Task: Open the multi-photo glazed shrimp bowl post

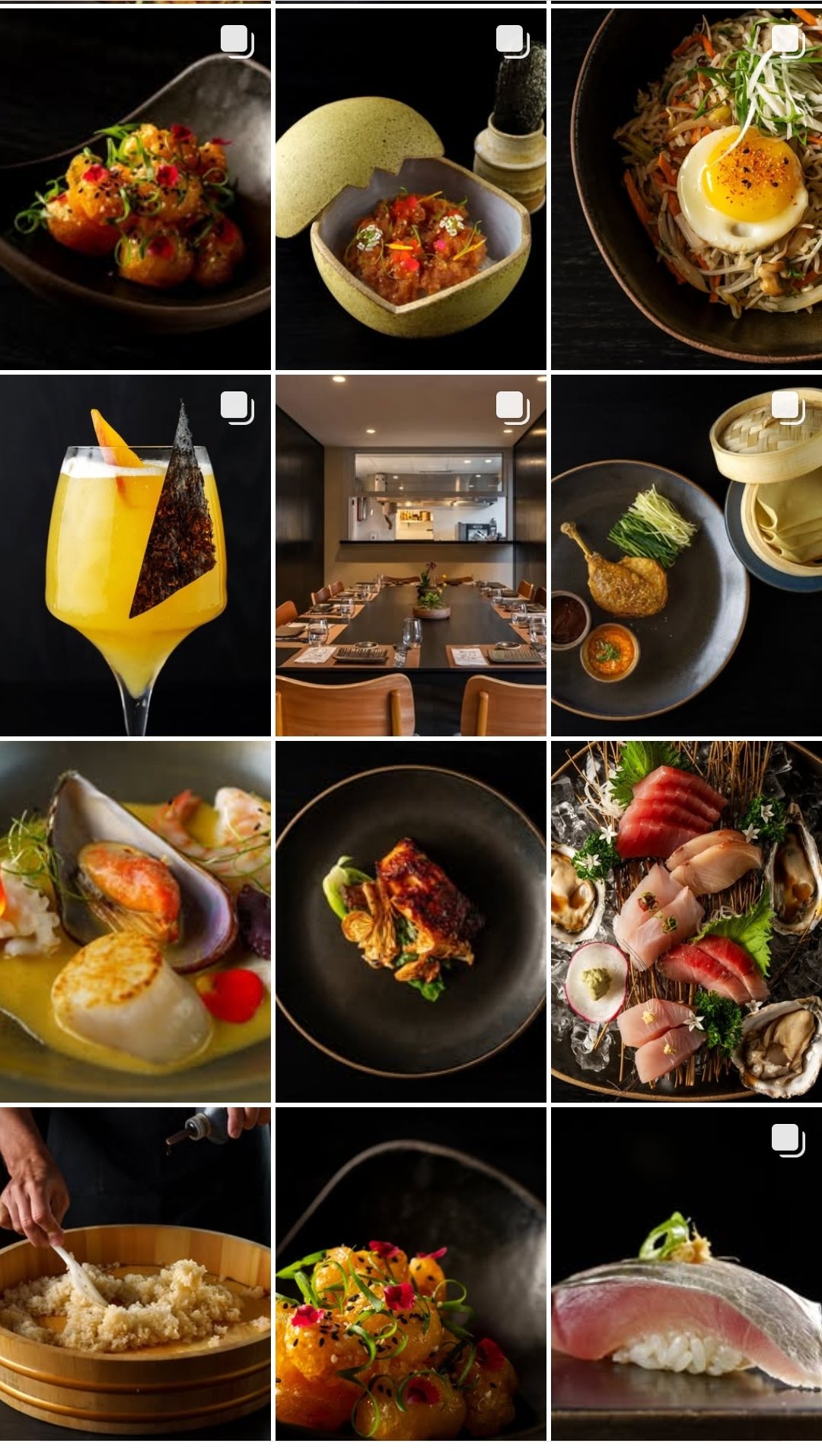Action: tap(135, 189)
